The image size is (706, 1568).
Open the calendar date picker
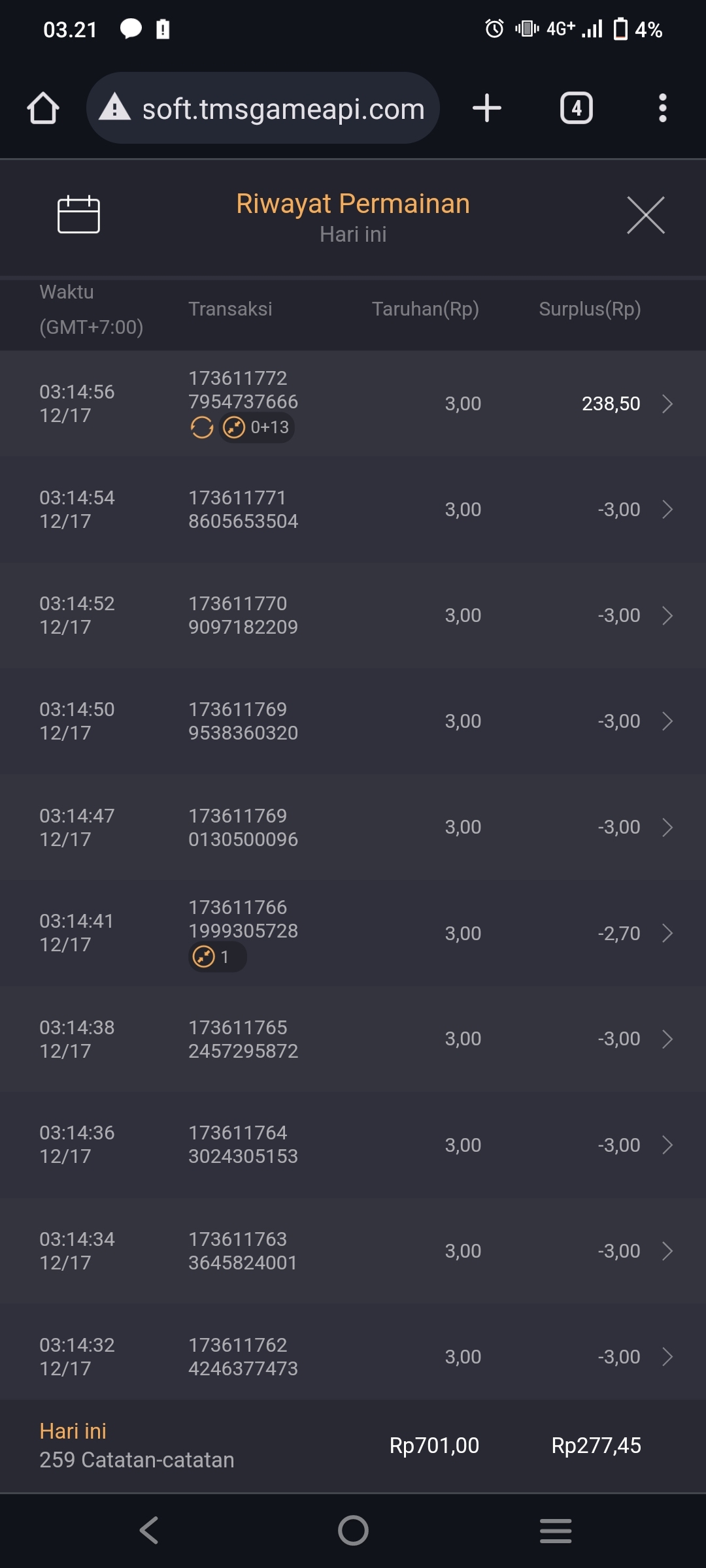tap(78, 214)
